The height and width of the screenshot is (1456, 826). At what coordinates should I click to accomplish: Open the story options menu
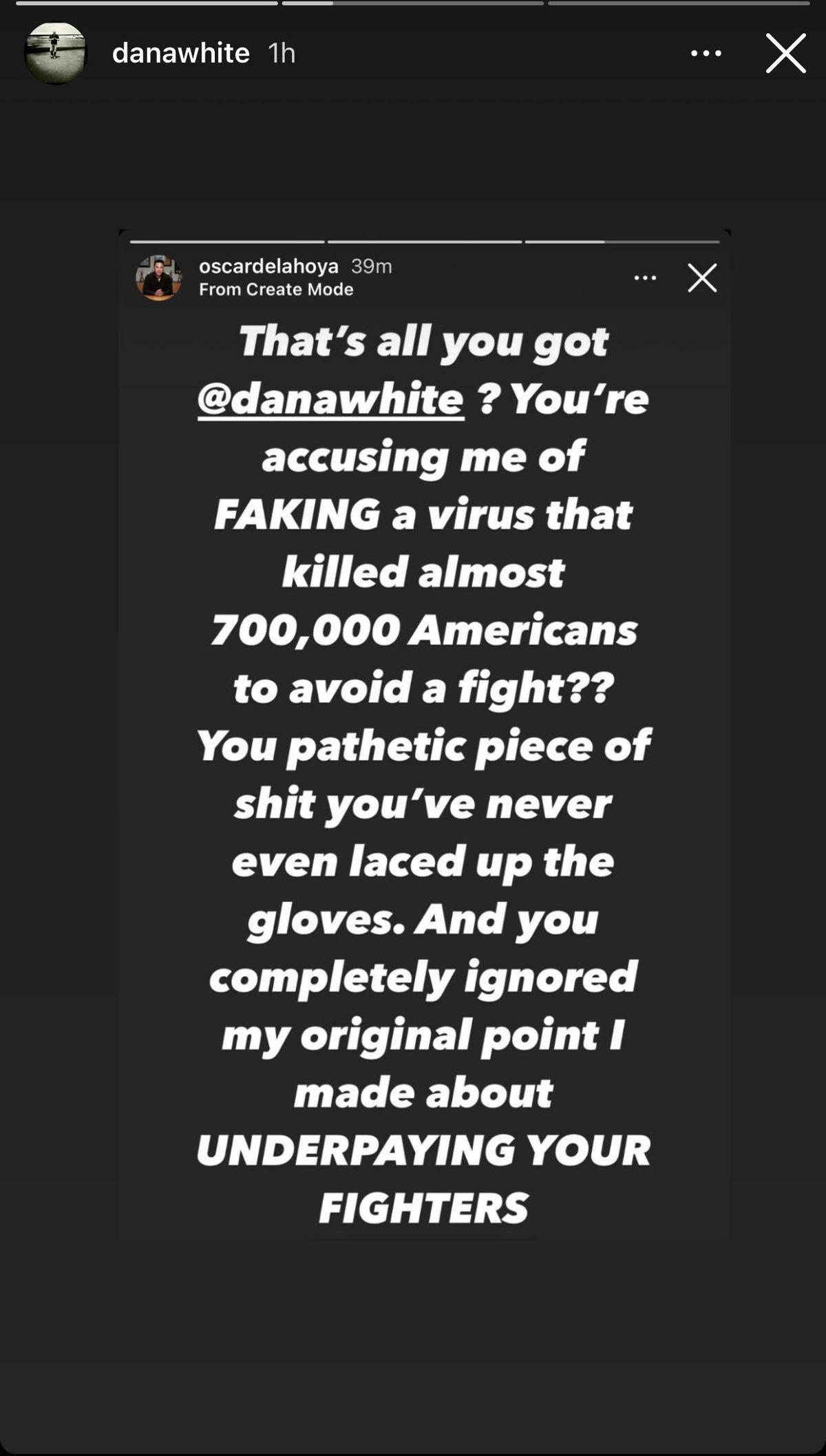click(x=706, y=54)
